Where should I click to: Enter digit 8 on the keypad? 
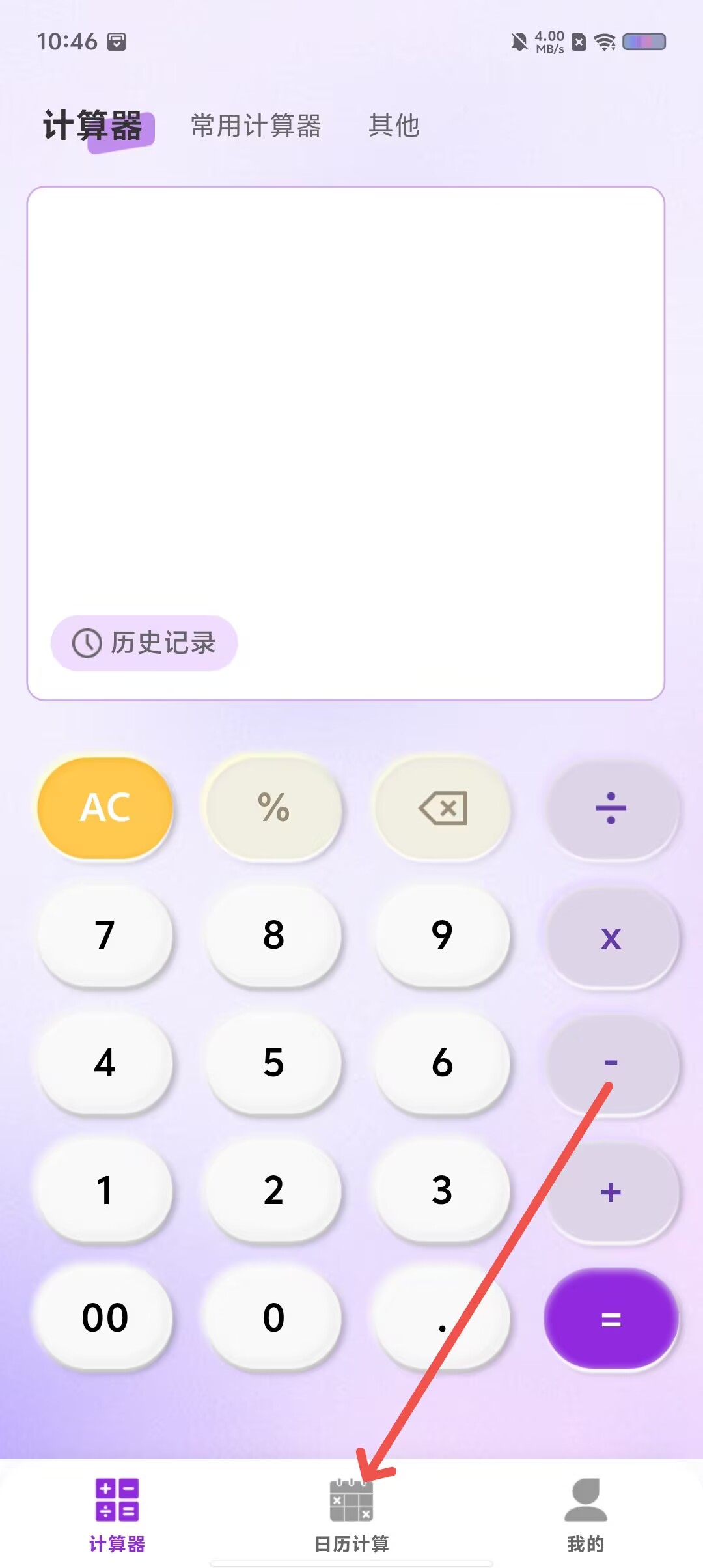[273, 936]
